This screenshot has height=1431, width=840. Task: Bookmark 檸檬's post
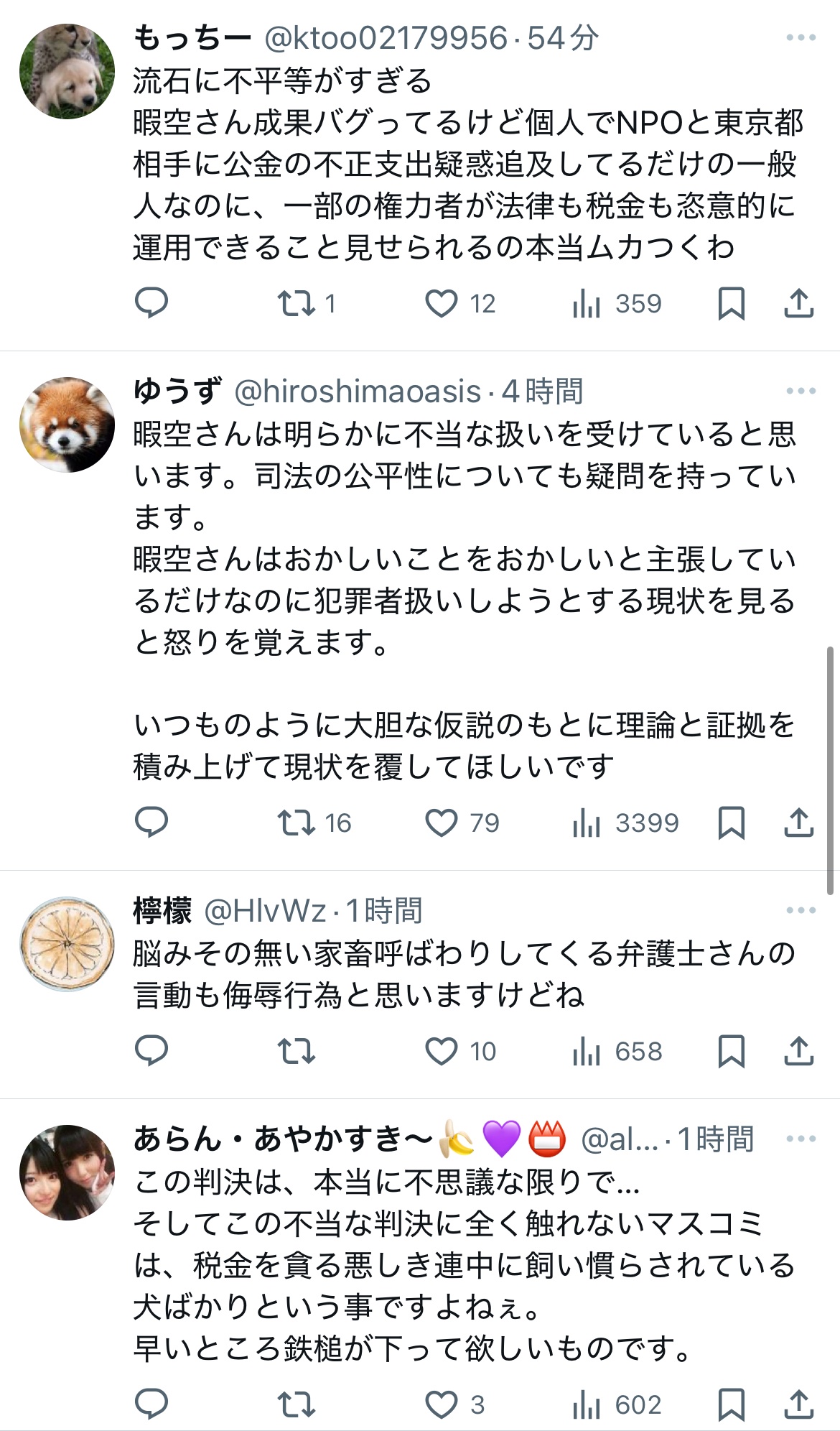(731, 1051)
